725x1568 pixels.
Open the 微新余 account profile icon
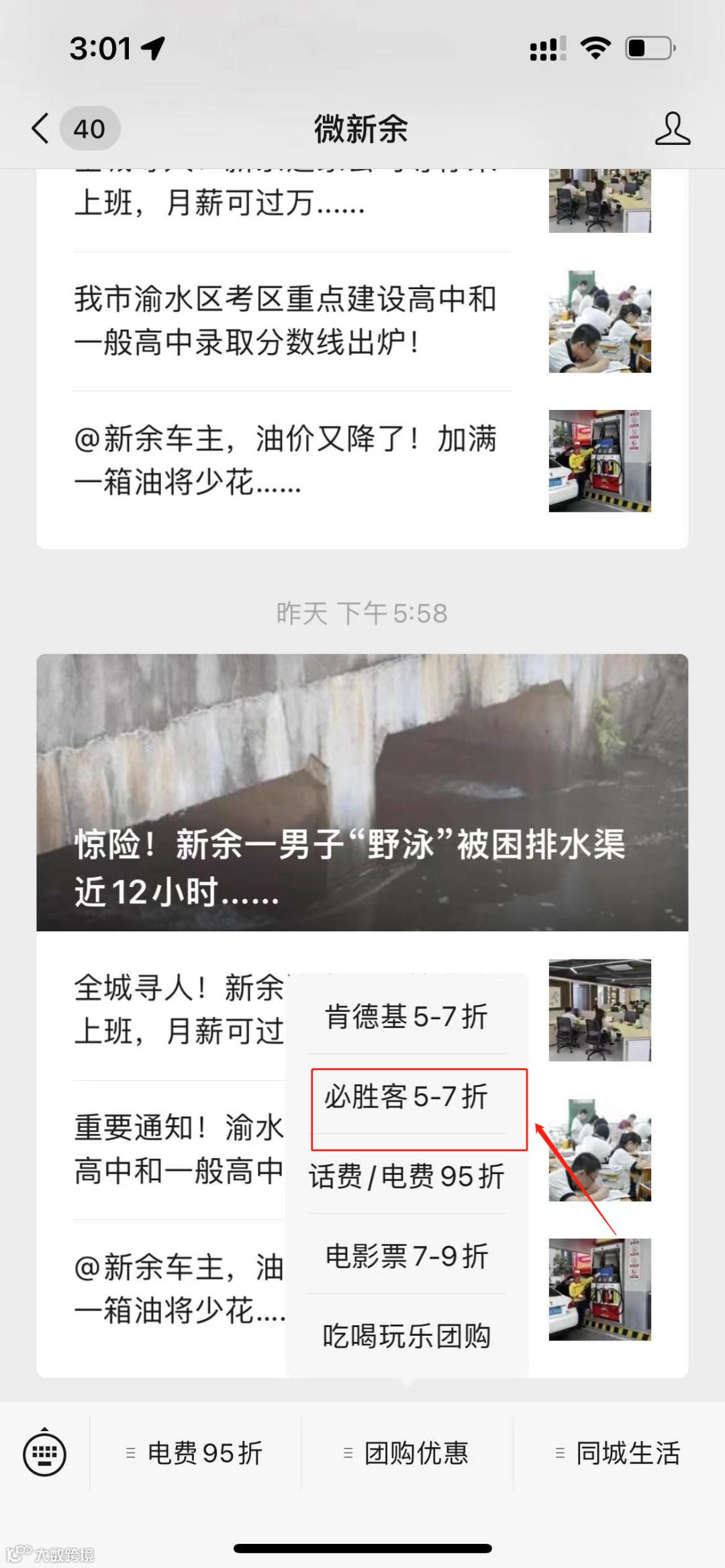tap(672, 128)
